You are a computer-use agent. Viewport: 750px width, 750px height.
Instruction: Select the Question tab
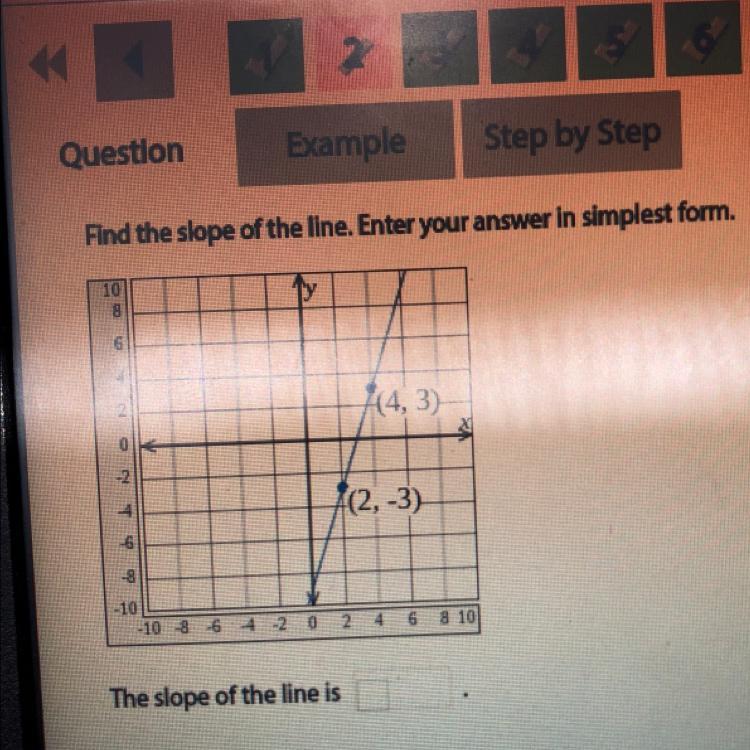tap(121, 153)
